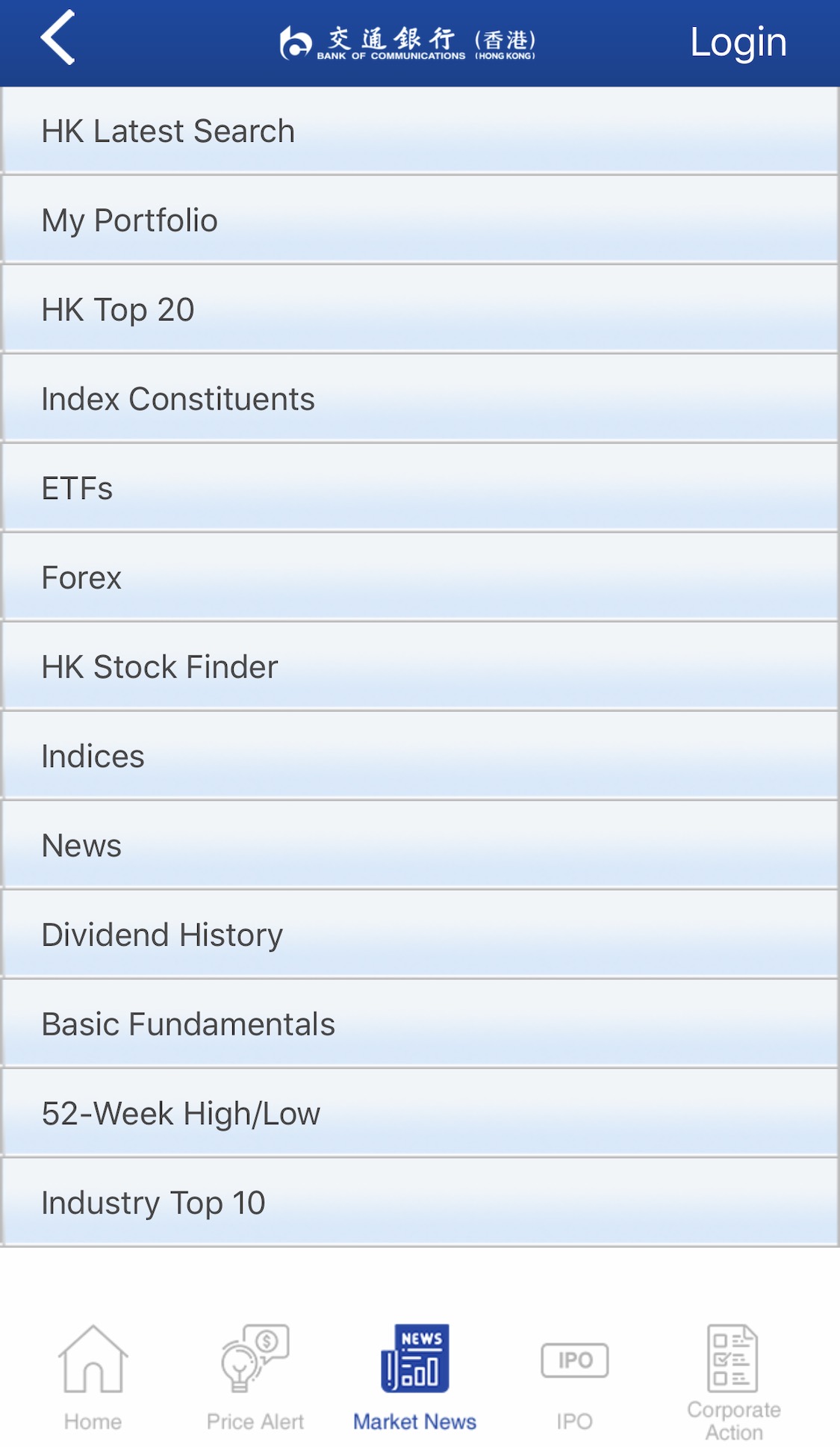Viewport: 840px width, 1447px height.
Task: Open Index Constituents
Action: (x=420, y=399)
